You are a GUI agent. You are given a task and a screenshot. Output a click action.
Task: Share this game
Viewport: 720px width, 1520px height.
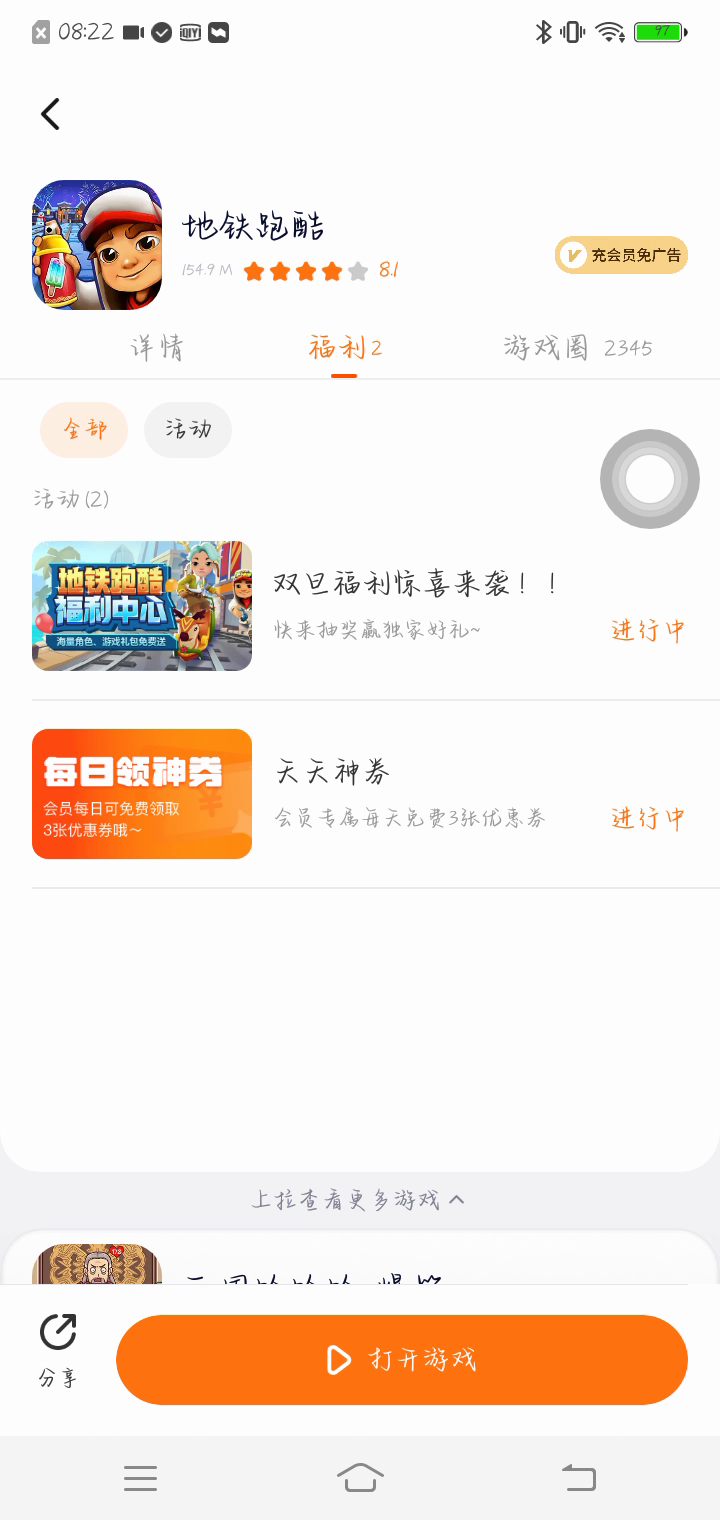58,1350
